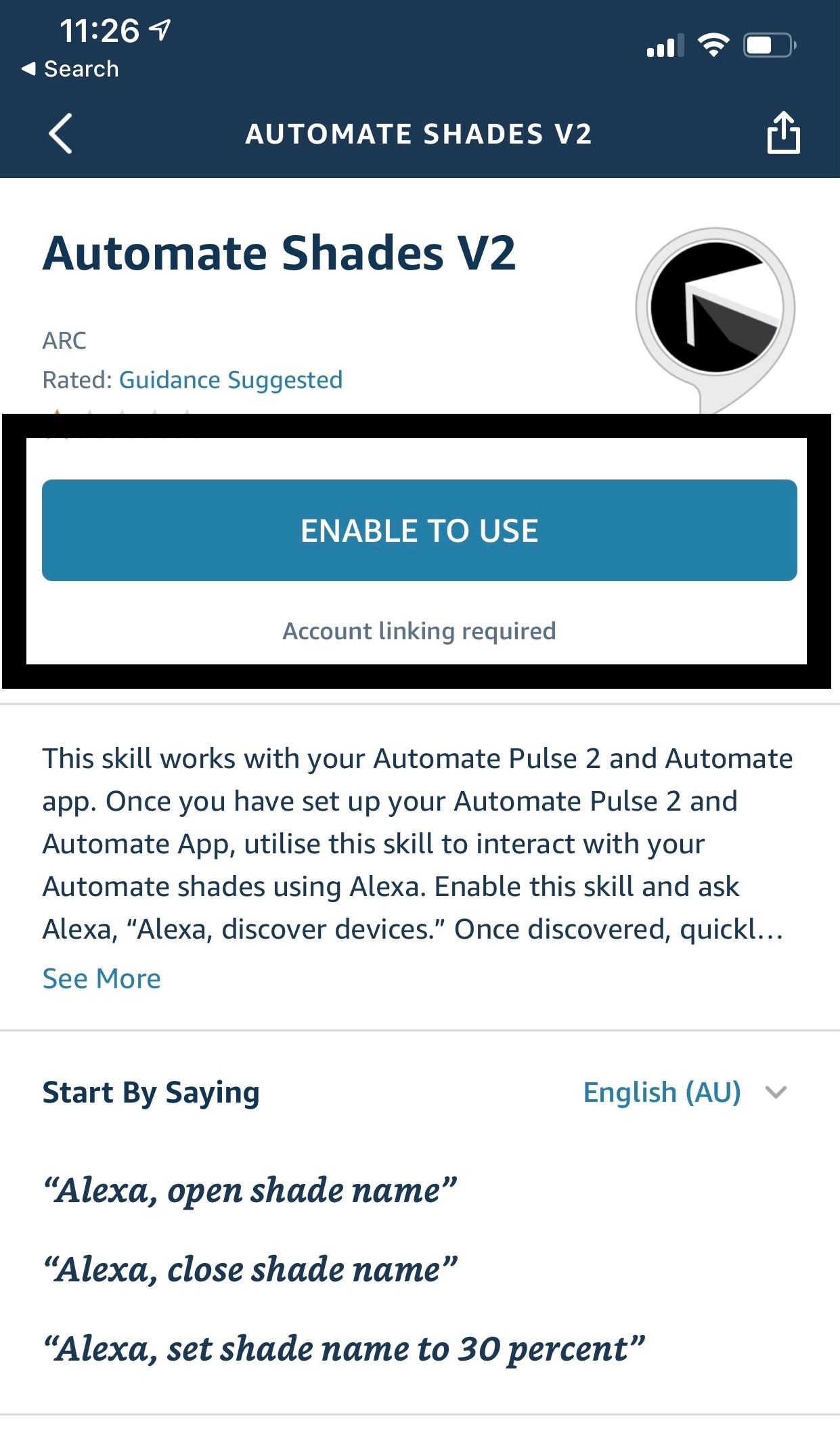Open the Guidance Suggested rating link
840x1429 pixels.
(231, 380)
